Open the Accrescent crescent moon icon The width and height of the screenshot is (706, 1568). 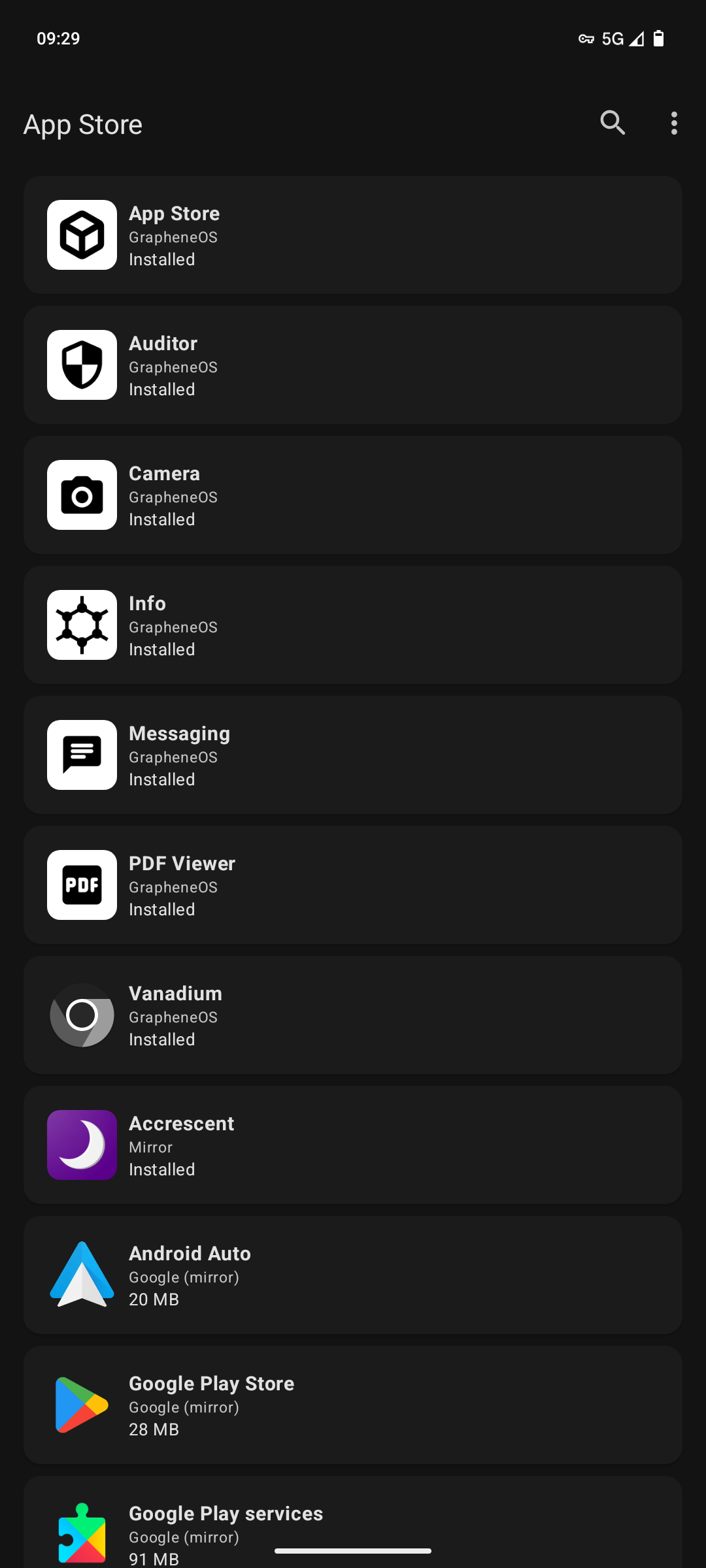[x=81, y=1145]
